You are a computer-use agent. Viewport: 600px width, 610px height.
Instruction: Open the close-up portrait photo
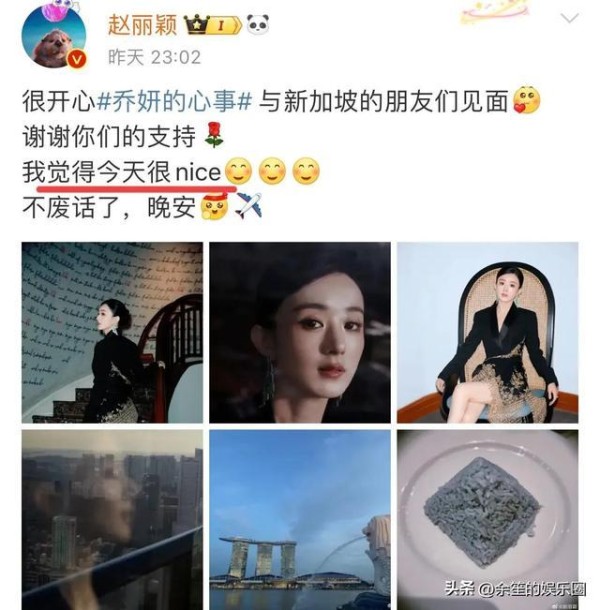click(x=300, y=331)
